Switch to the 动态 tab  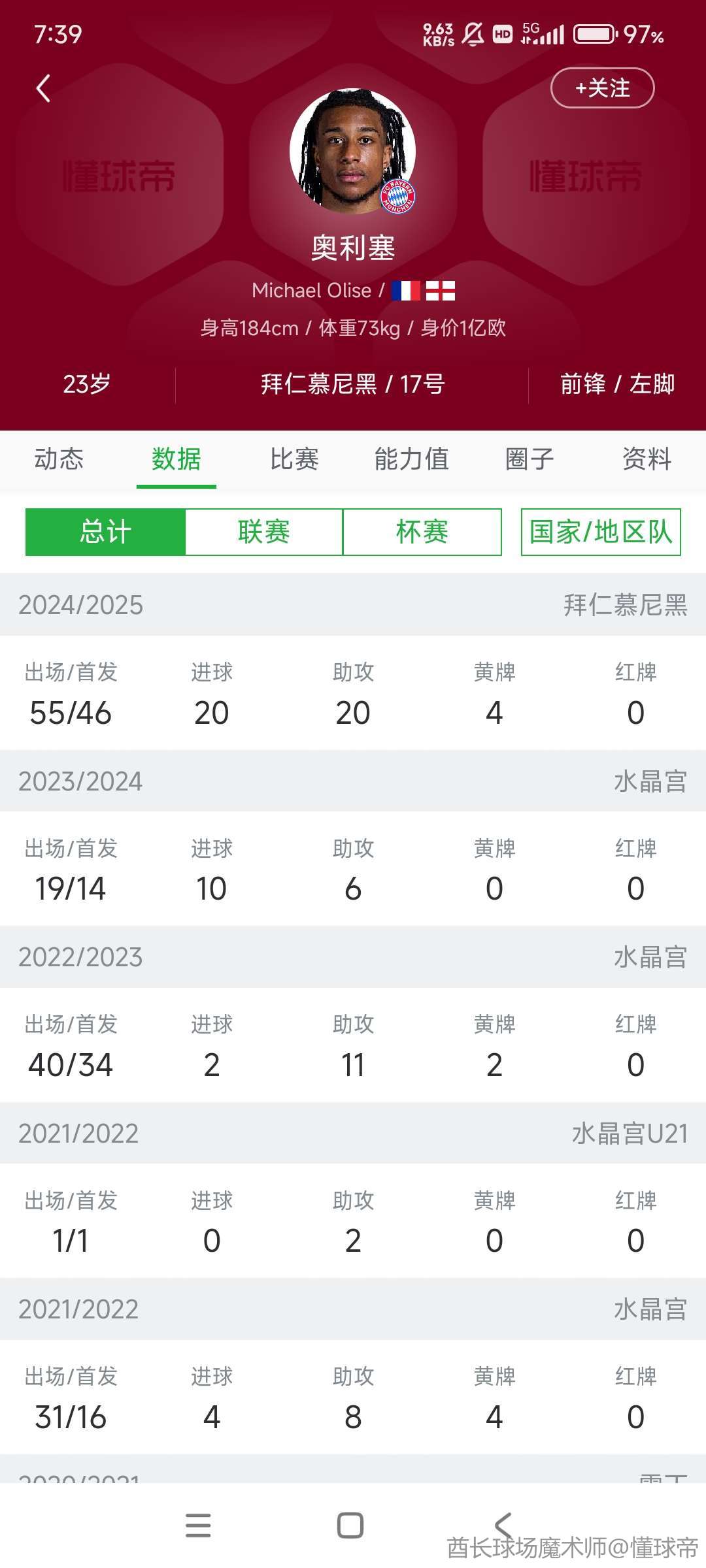(59, 459)
